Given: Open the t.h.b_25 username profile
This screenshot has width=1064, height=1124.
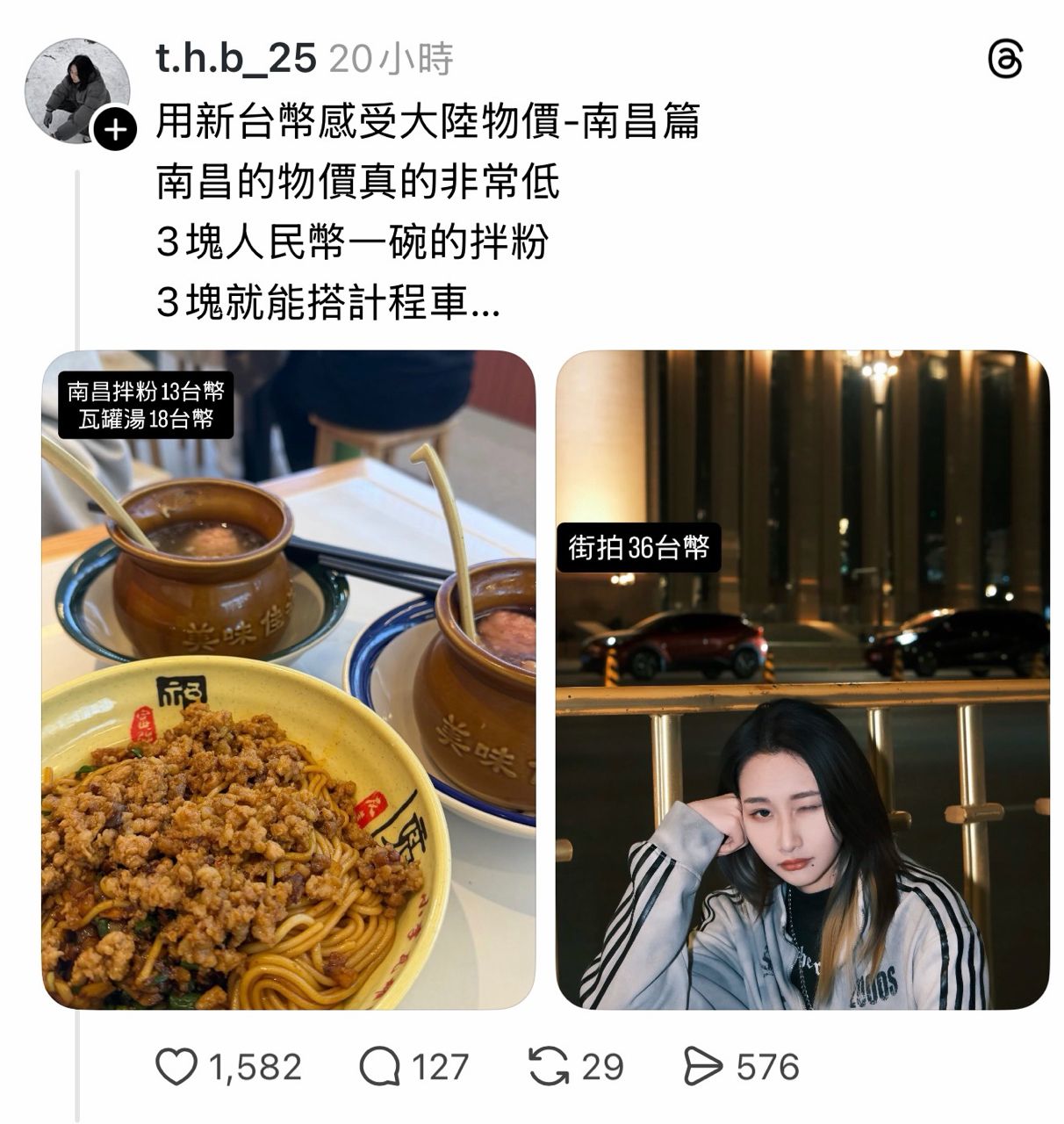Looking at the screenshot, I should point(235,59).
